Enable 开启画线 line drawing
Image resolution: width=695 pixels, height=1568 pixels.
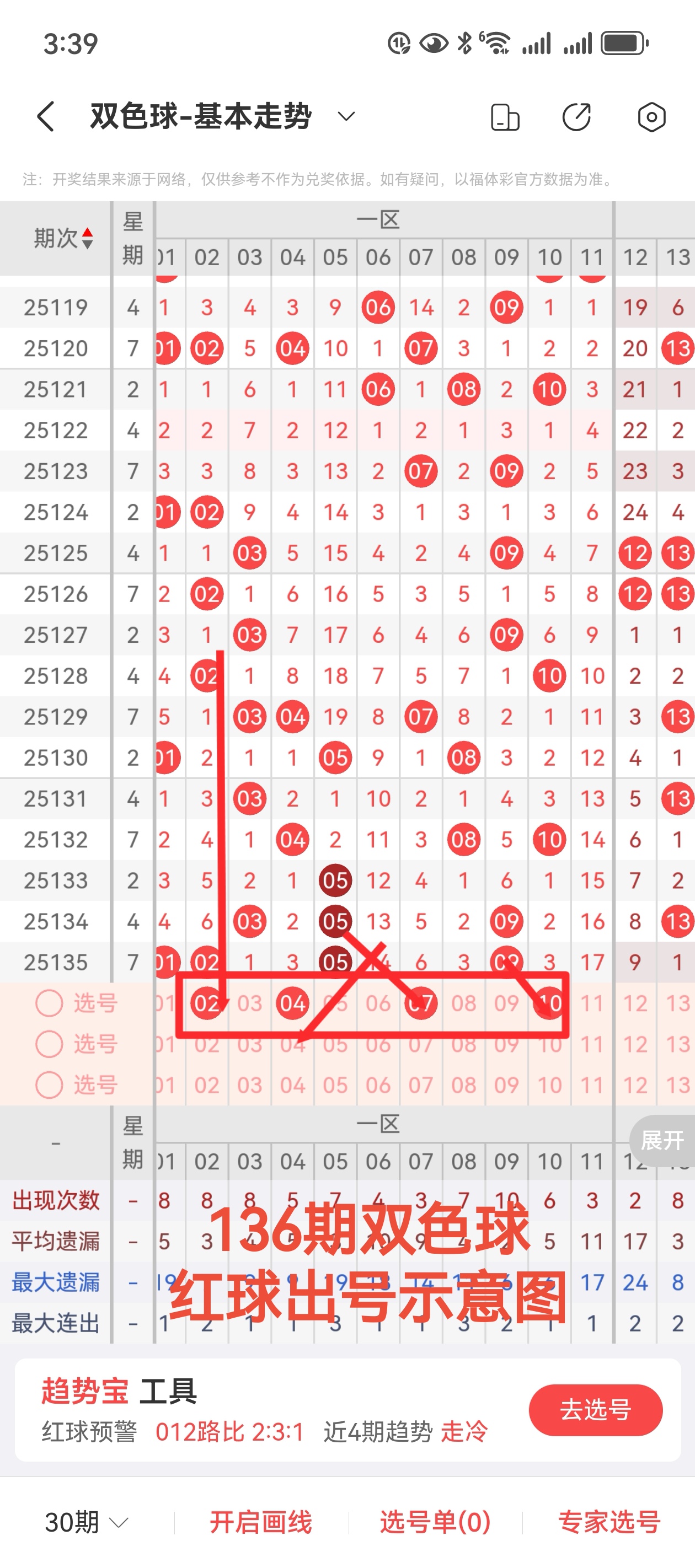pyautogui.click(x=261, y=1522)
